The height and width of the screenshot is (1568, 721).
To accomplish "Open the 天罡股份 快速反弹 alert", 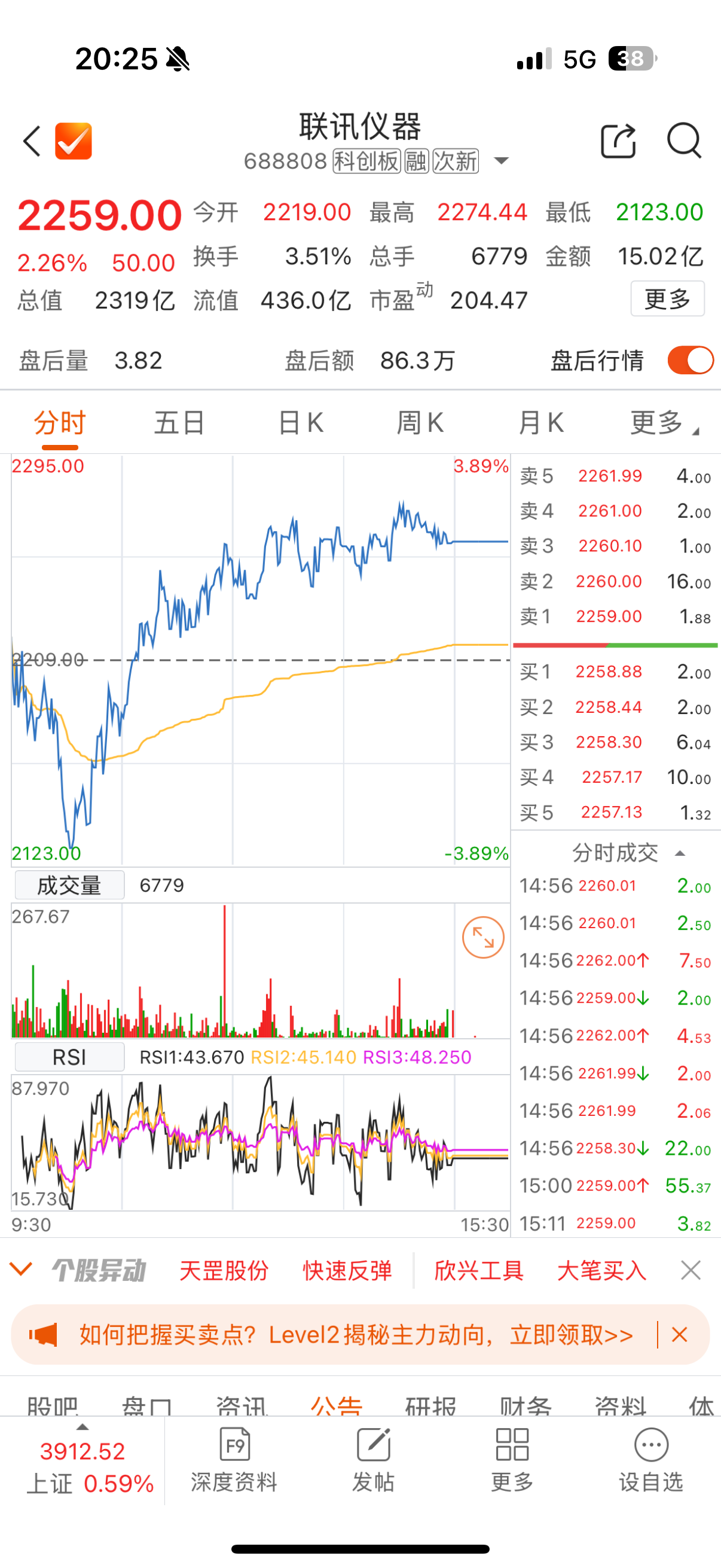I will [x=285, y=1270].
